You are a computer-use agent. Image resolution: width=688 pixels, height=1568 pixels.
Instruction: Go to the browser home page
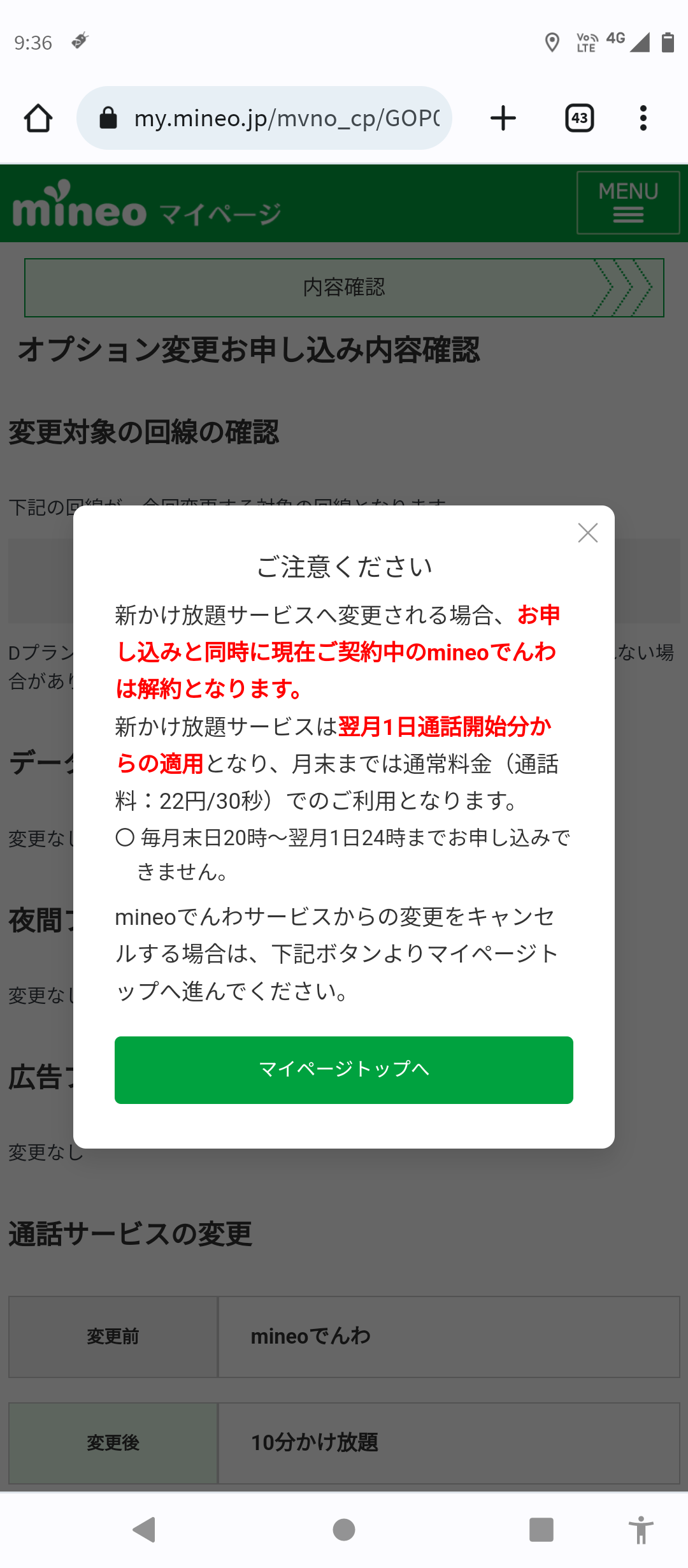coord(38,118)
